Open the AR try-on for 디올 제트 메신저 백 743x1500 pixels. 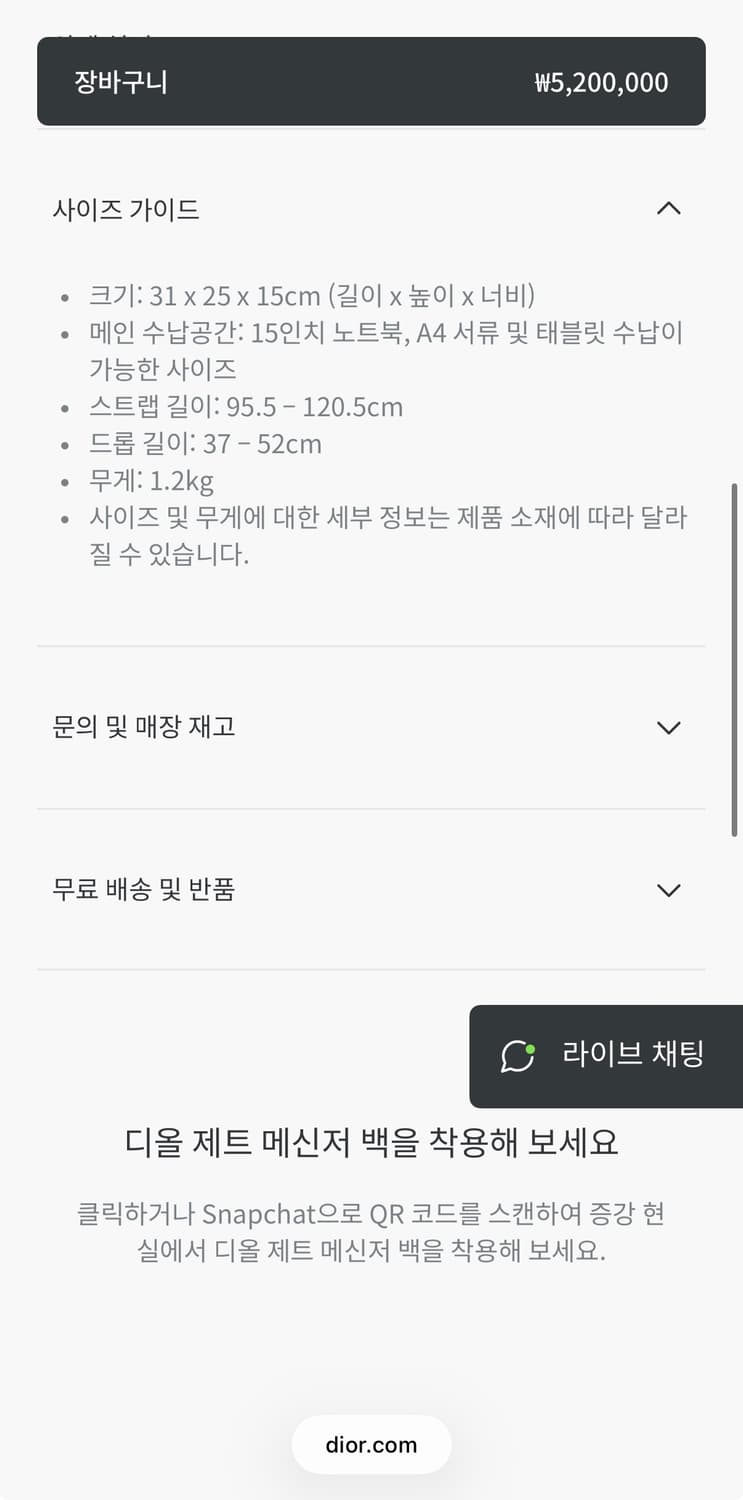coord(371,1141)
